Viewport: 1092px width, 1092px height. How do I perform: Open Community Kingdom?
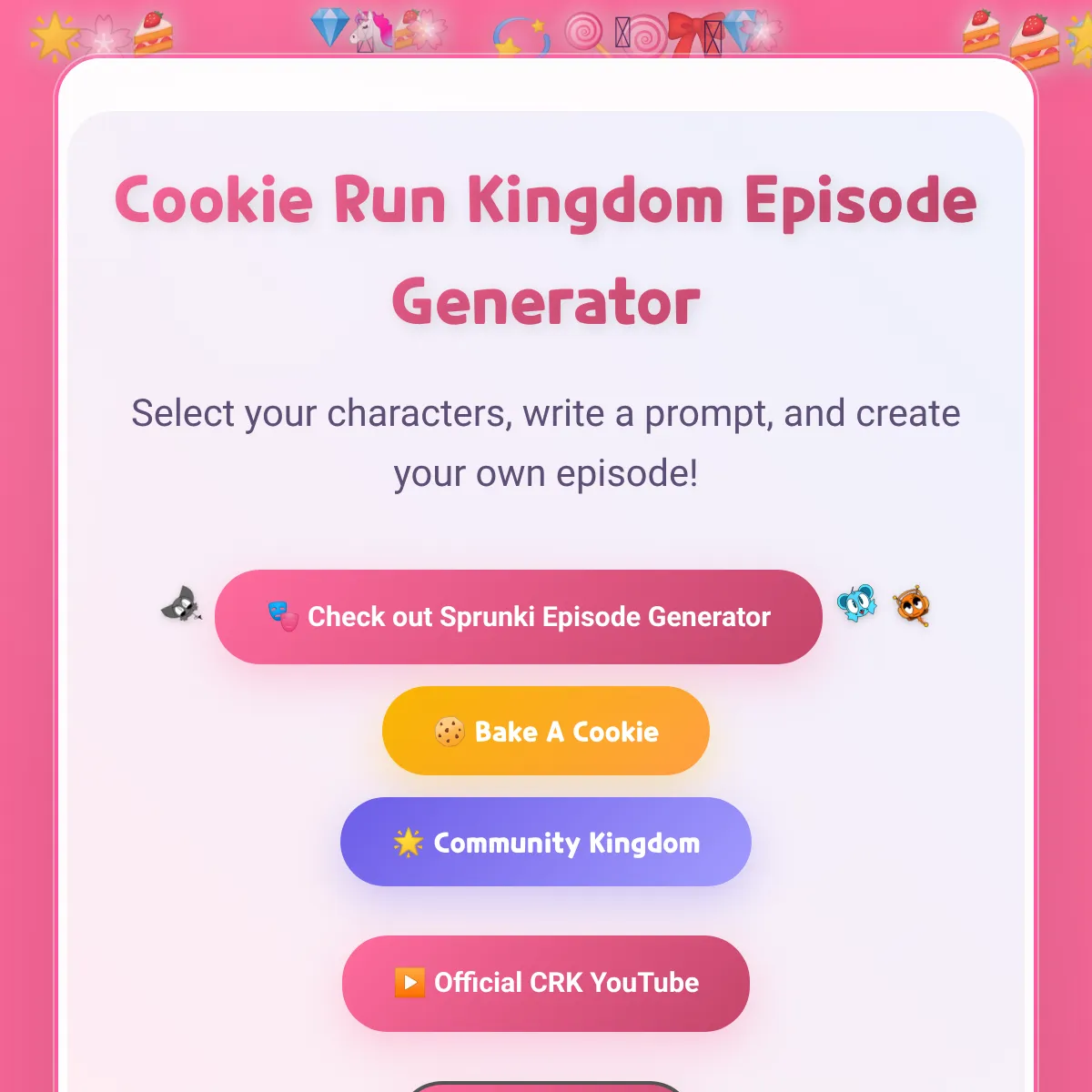(546, 843)
